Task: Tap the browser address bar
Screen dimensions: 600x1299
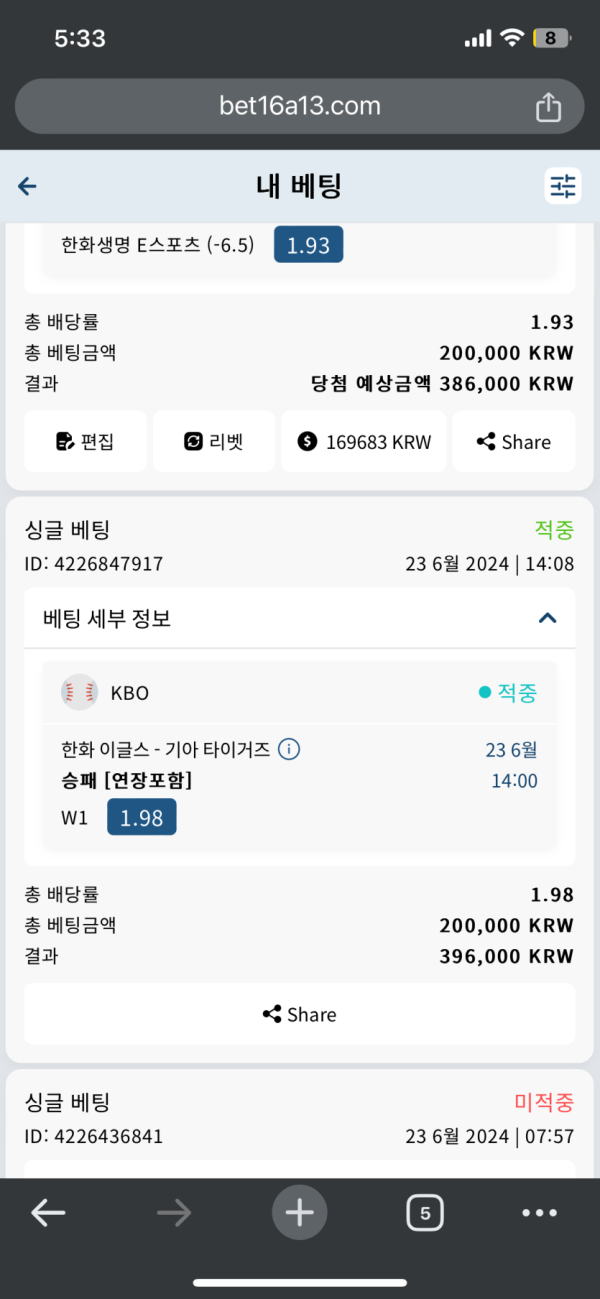Action: point(300,106)
